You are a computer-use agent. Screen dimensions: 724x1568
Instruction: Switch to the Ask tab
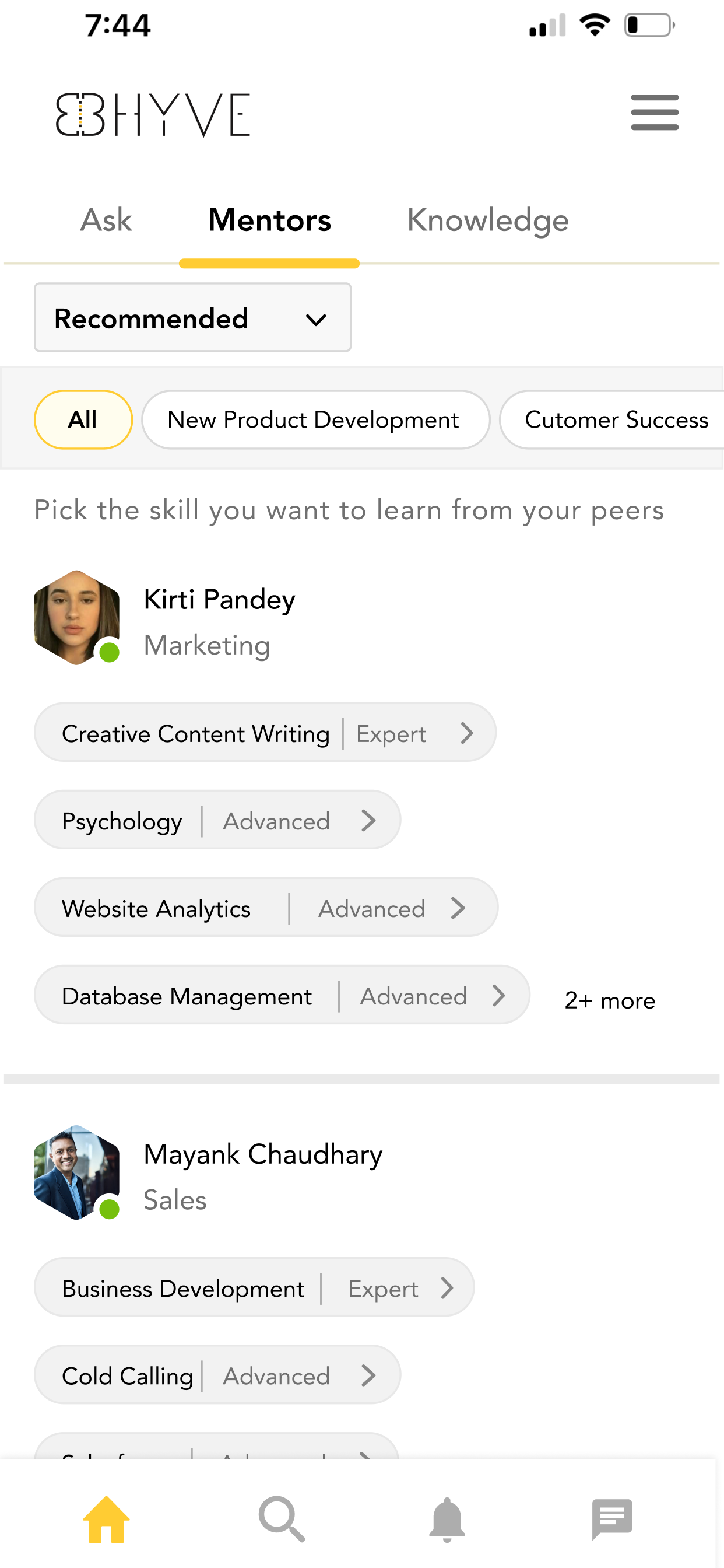[106, 220]
